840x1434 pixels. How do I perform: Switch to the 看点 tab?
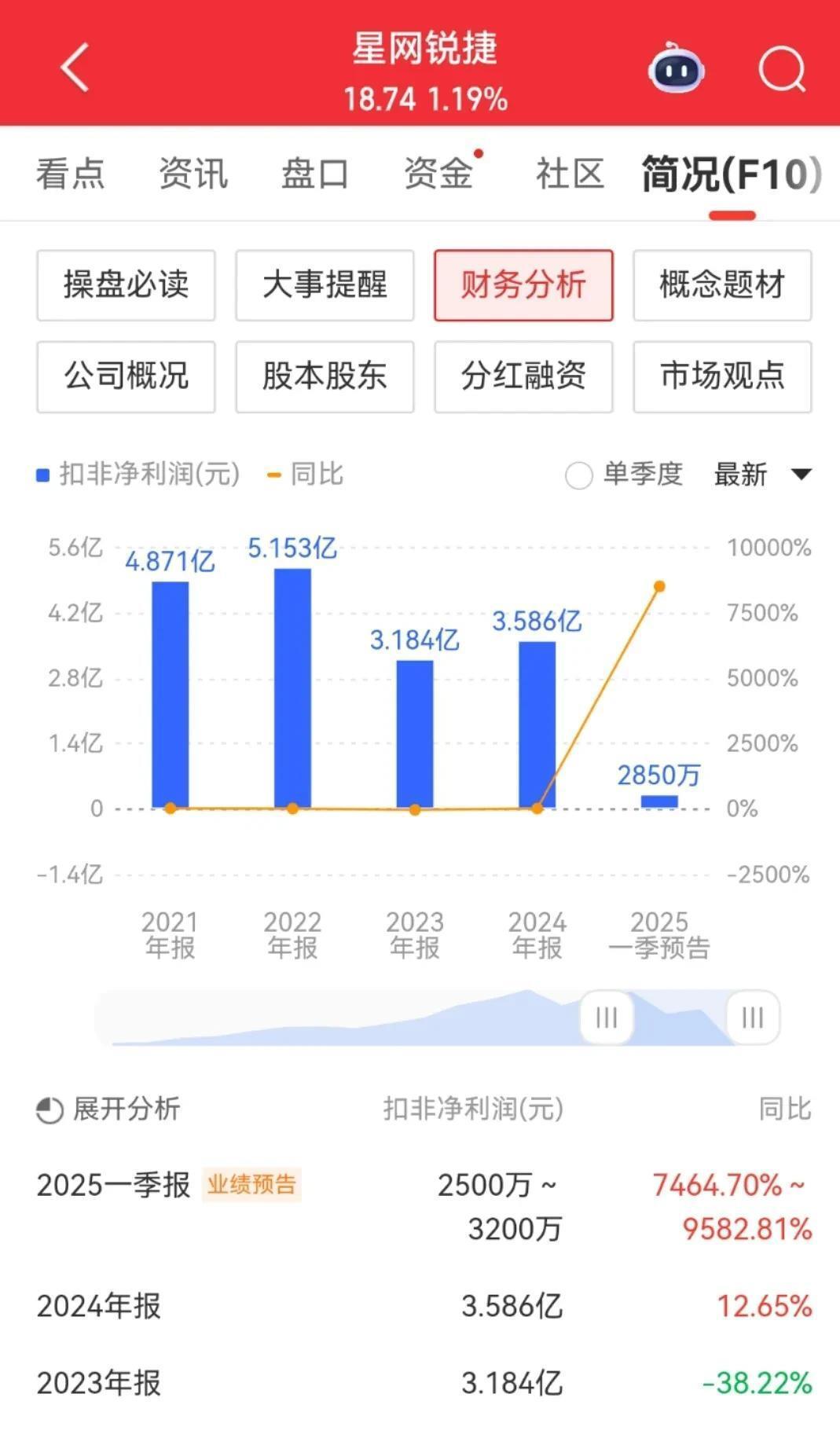click(70, 174)
